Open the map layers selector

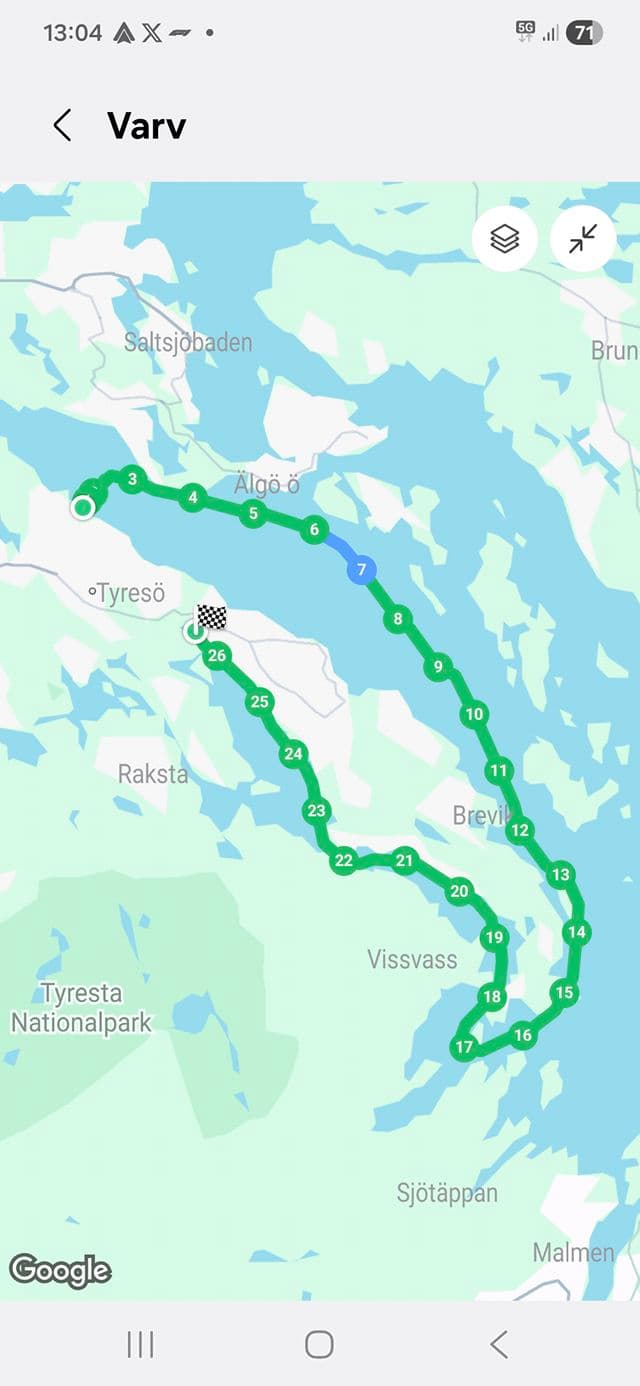[x=505, y=239]
